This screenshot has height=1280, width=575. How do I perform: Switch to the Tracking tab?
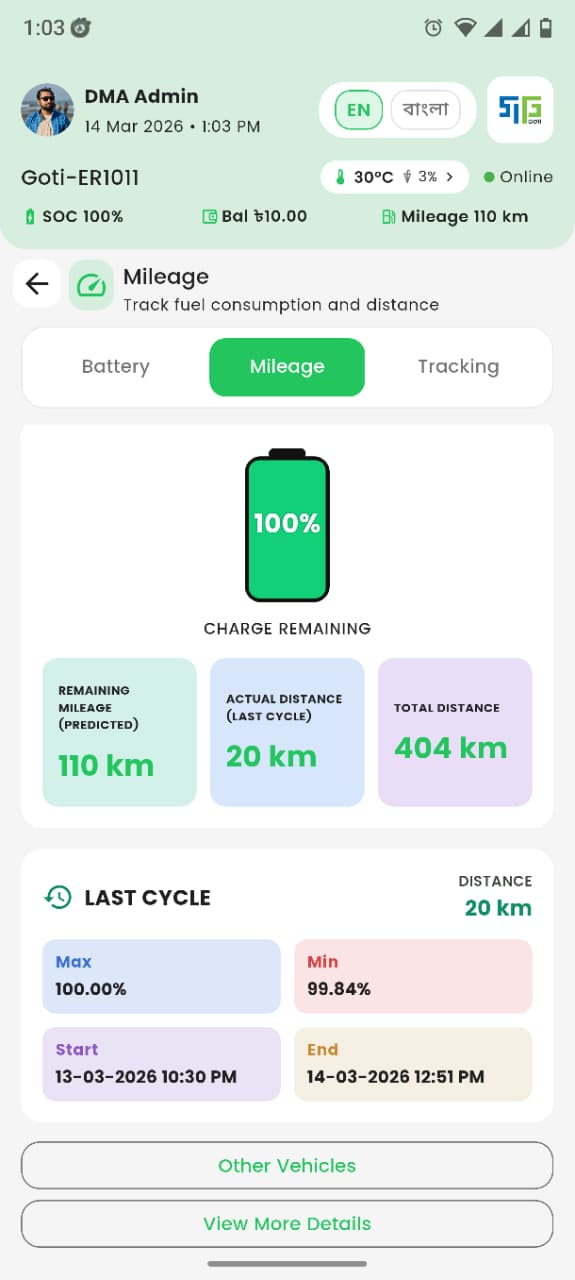click(458, 367)
